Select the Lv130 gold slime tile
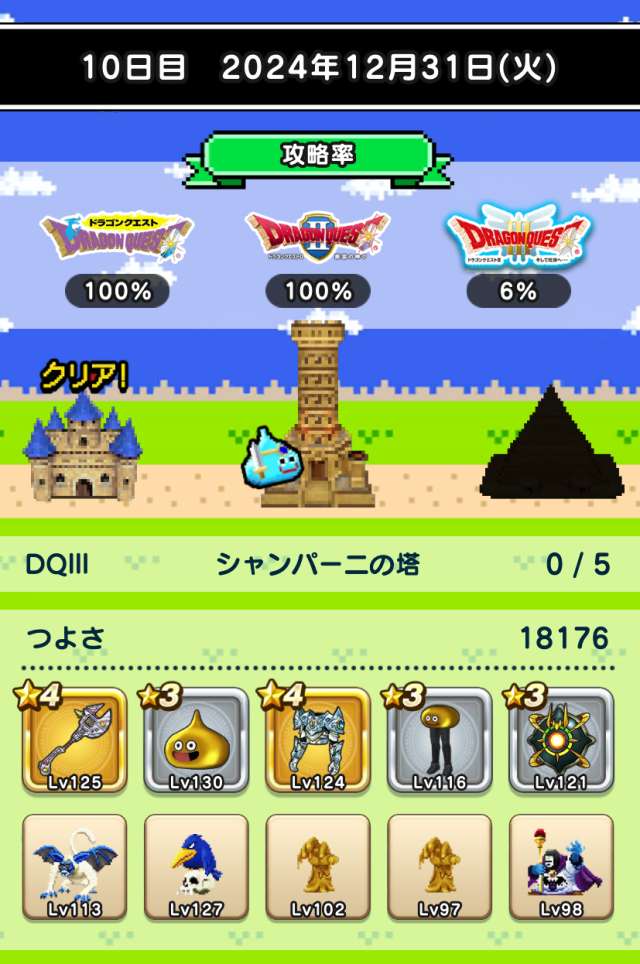The height and width of the screenshot is (964, 640). coord(197,741)
